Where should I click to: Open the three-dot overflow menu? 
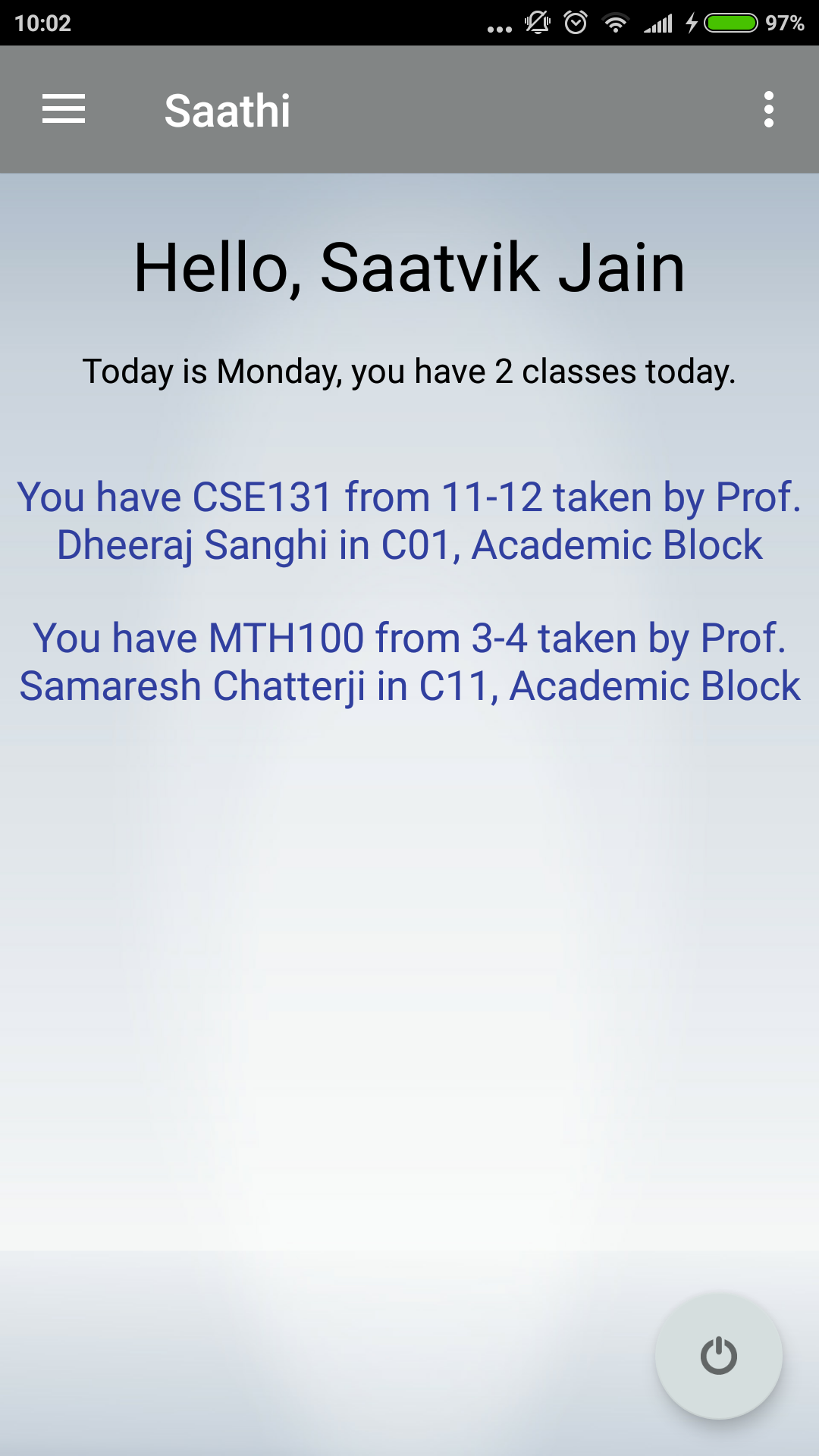pos(769,109)
